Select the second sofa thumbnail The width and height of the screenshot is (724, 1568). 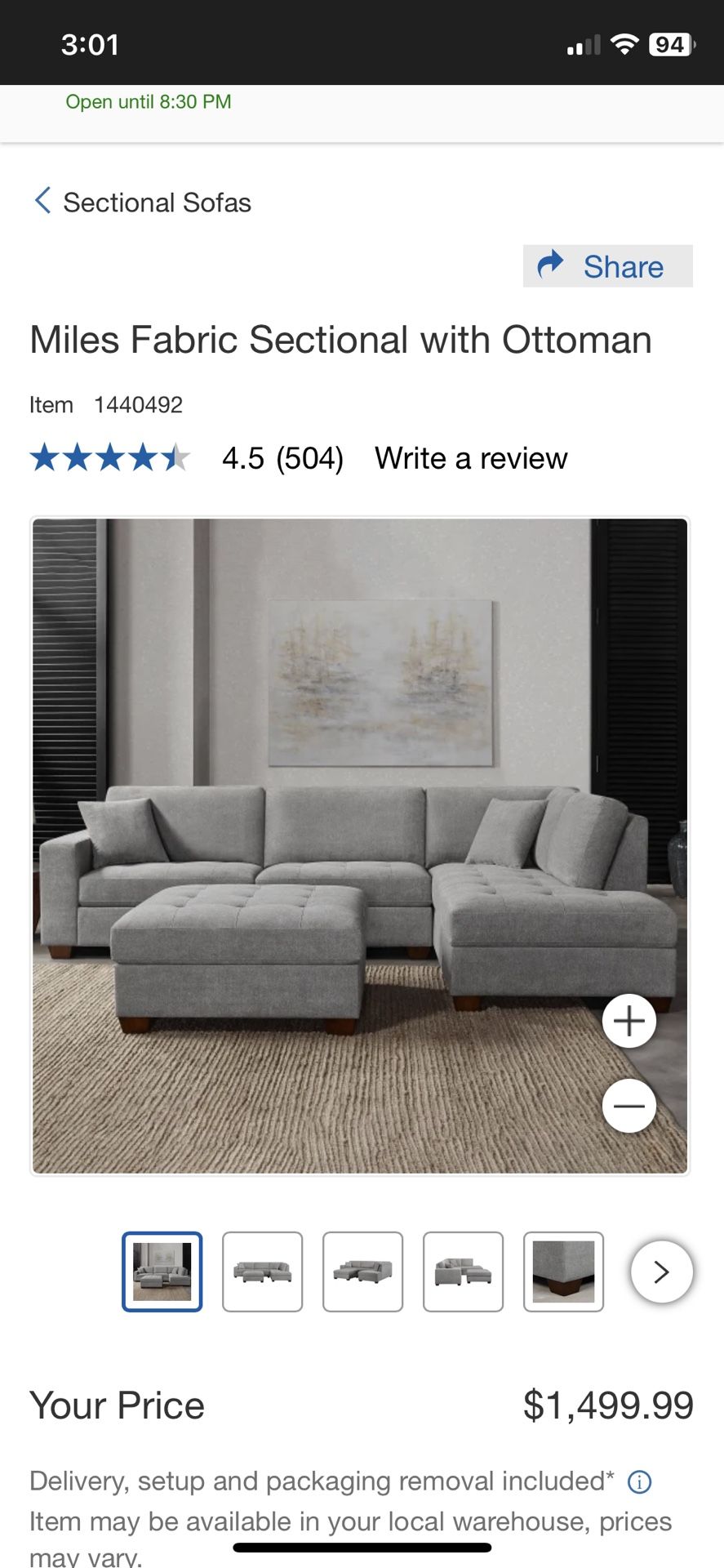[x=263, y=1272]
